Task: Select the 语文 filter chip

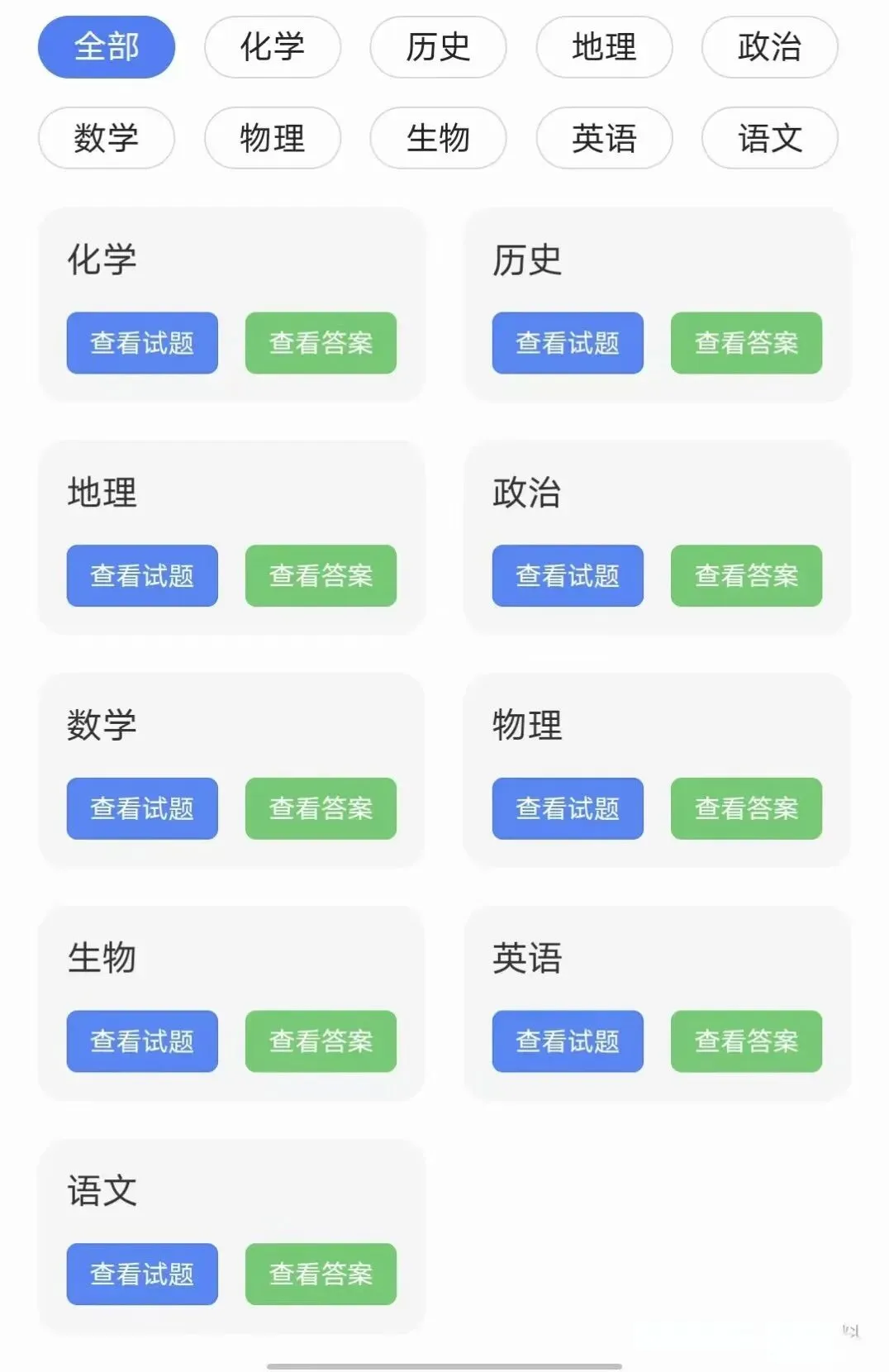Action: tap(770, 138)
